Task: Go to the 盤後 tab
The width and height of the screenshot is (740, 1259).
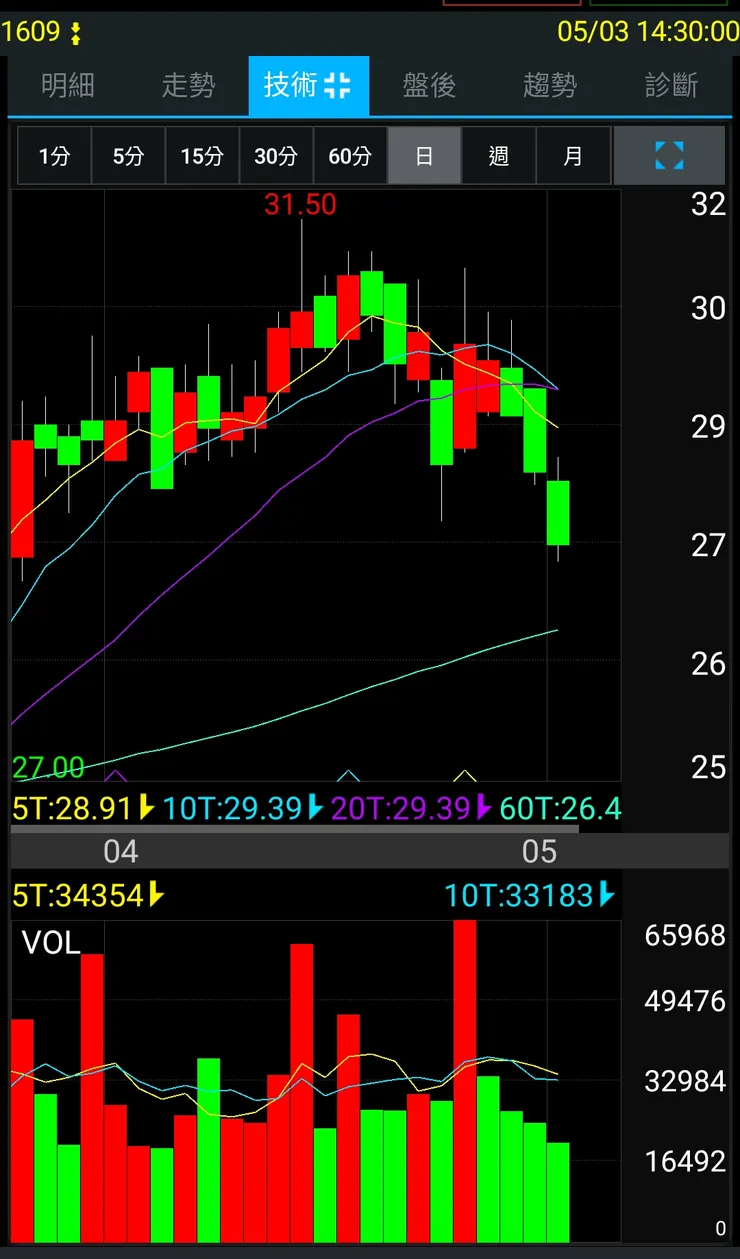Action: 429,86
